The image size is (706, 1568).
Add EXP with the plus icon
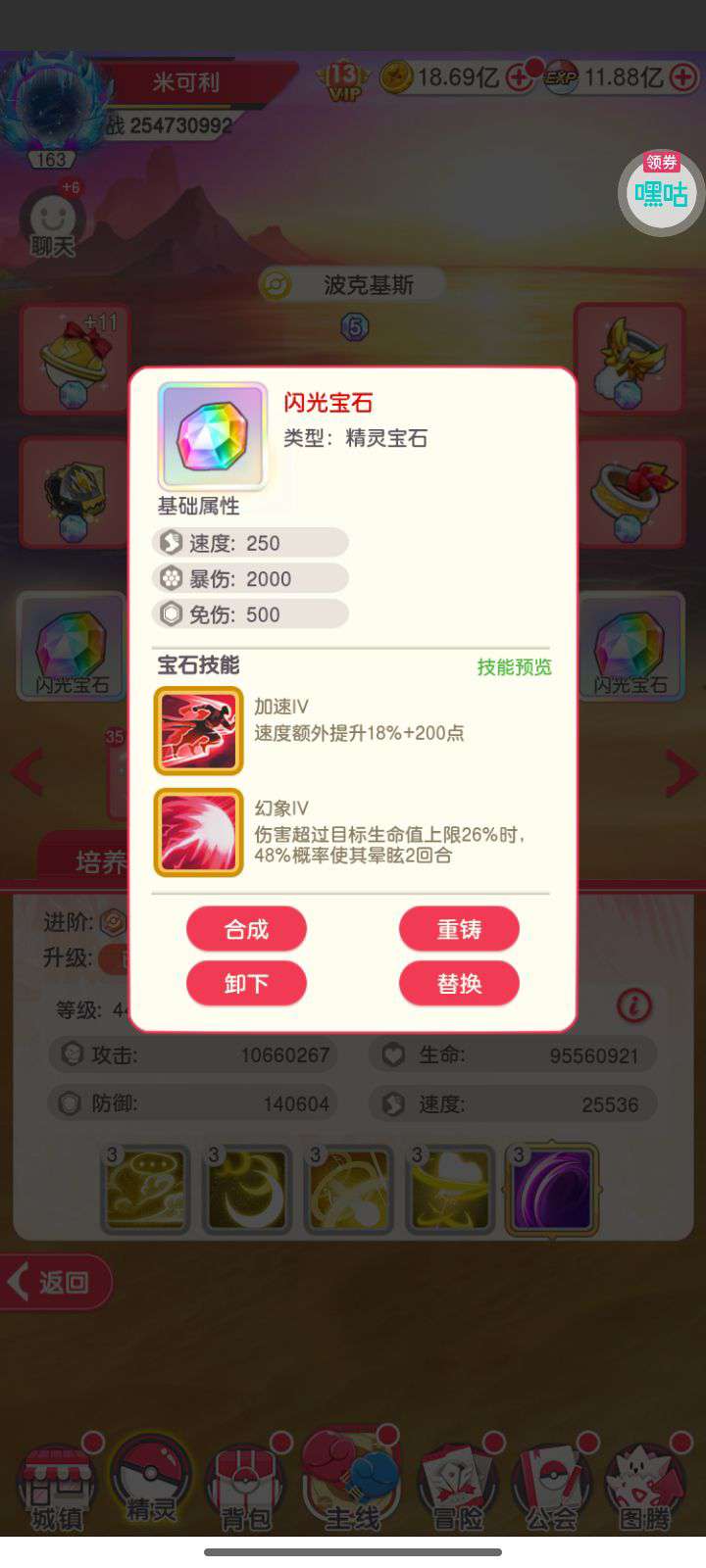coord(683,78)
